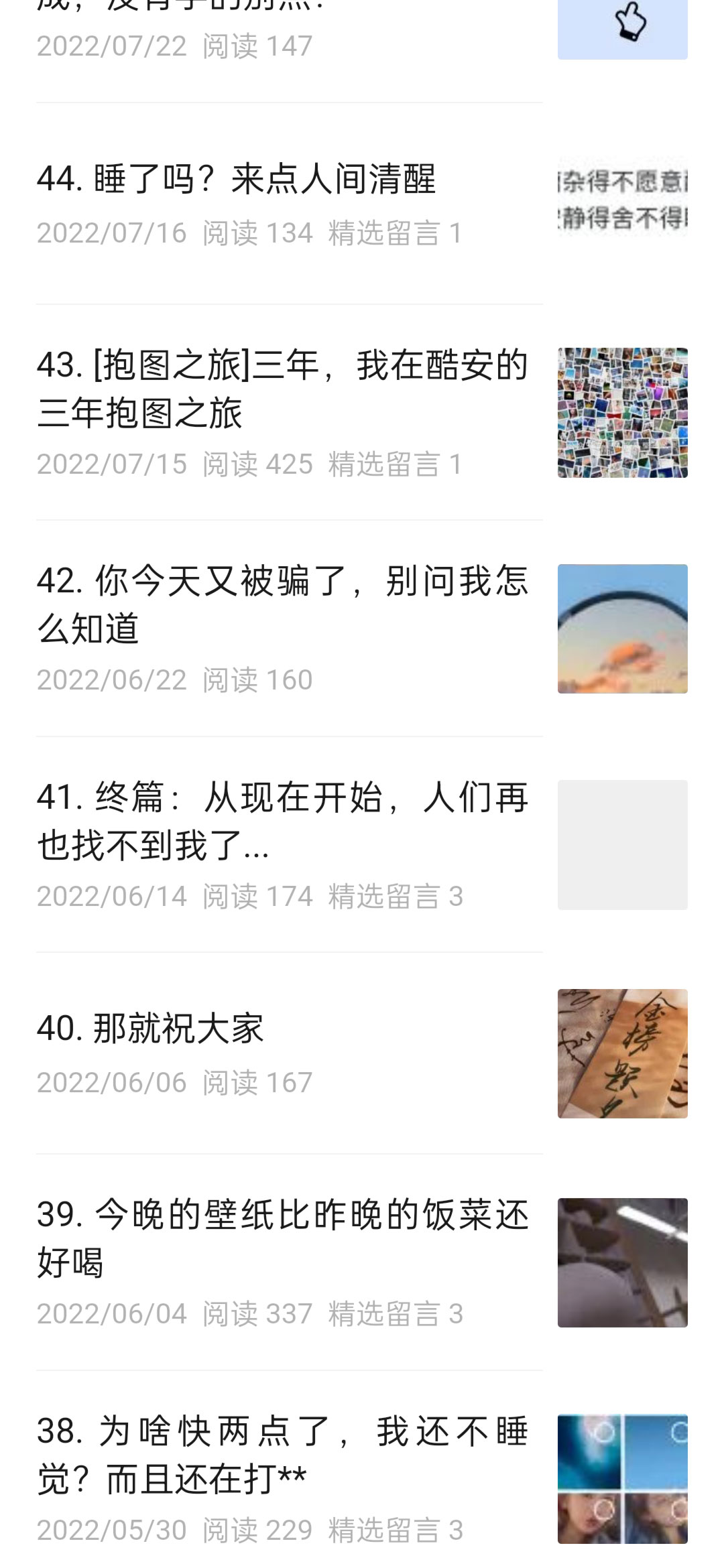This screenshot has height=1568, width=724.
Task: Open article 40 那就祝大家
Action: [150, 1029]
